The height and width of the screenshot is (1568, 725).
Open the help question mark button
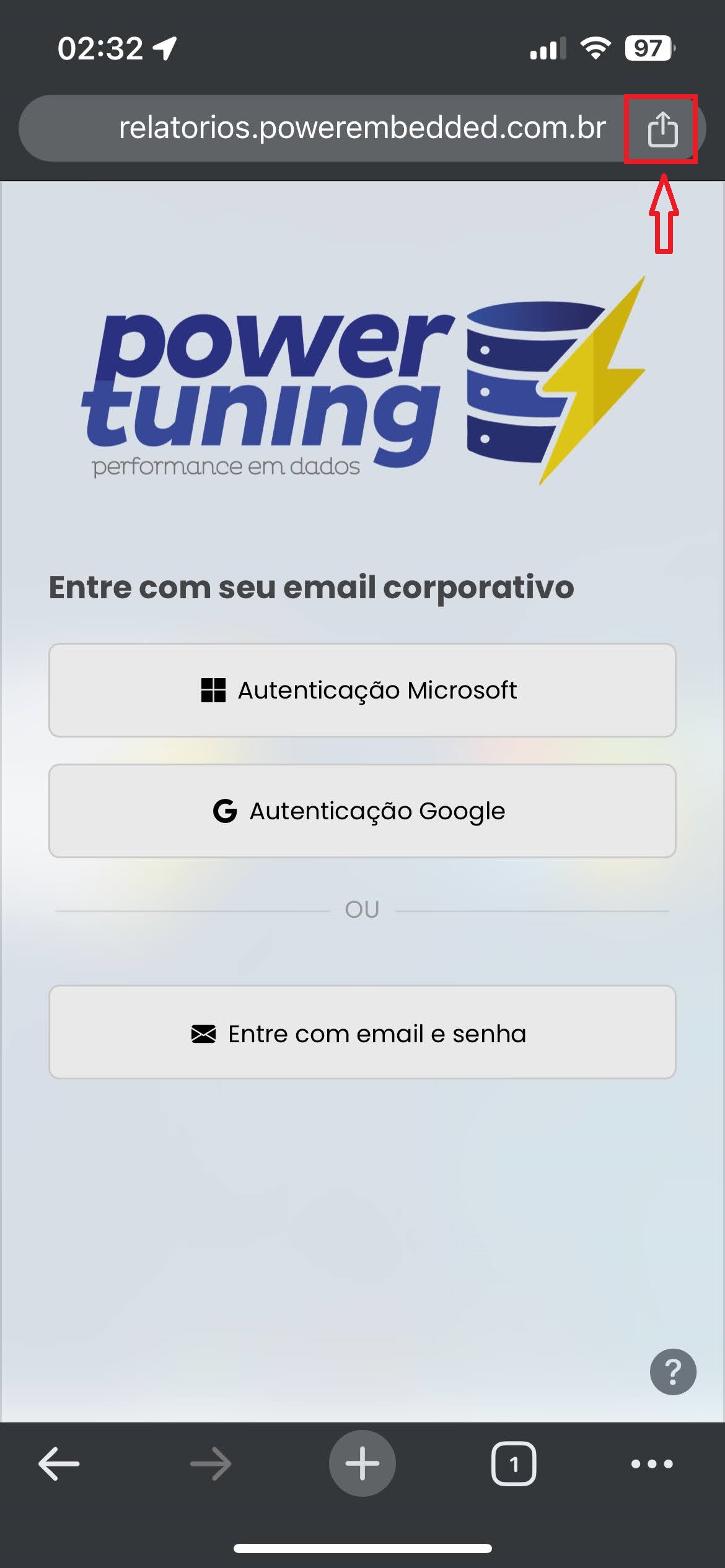coord(673,1372)
